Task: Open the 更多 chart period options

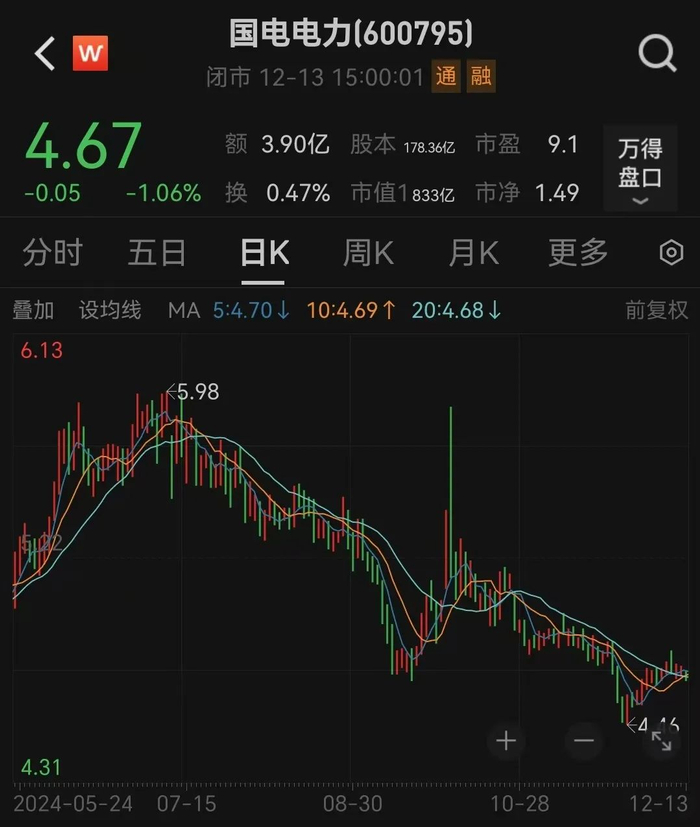Action: [578, 253]
